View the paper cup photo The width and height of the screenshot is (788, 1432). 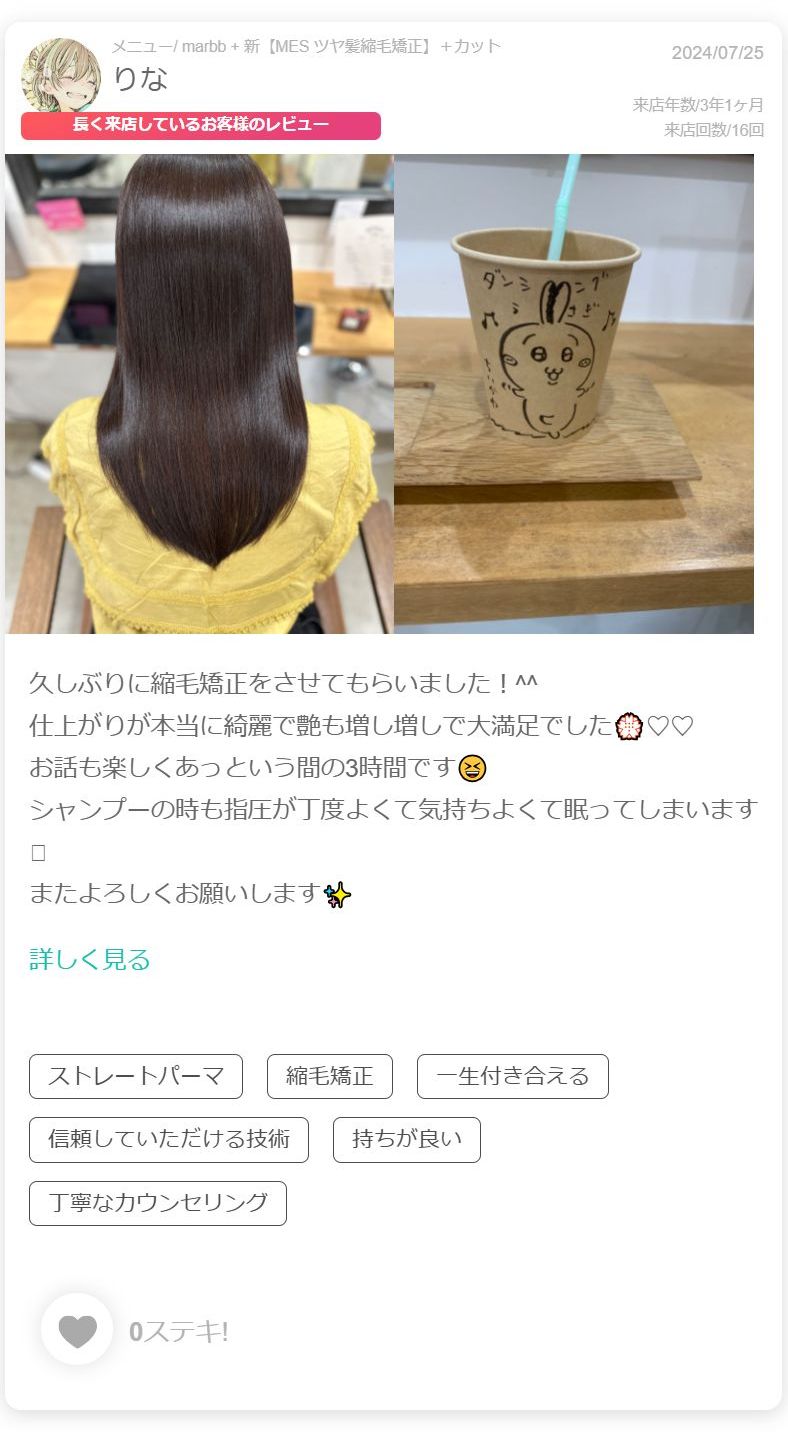pos(574,393)
